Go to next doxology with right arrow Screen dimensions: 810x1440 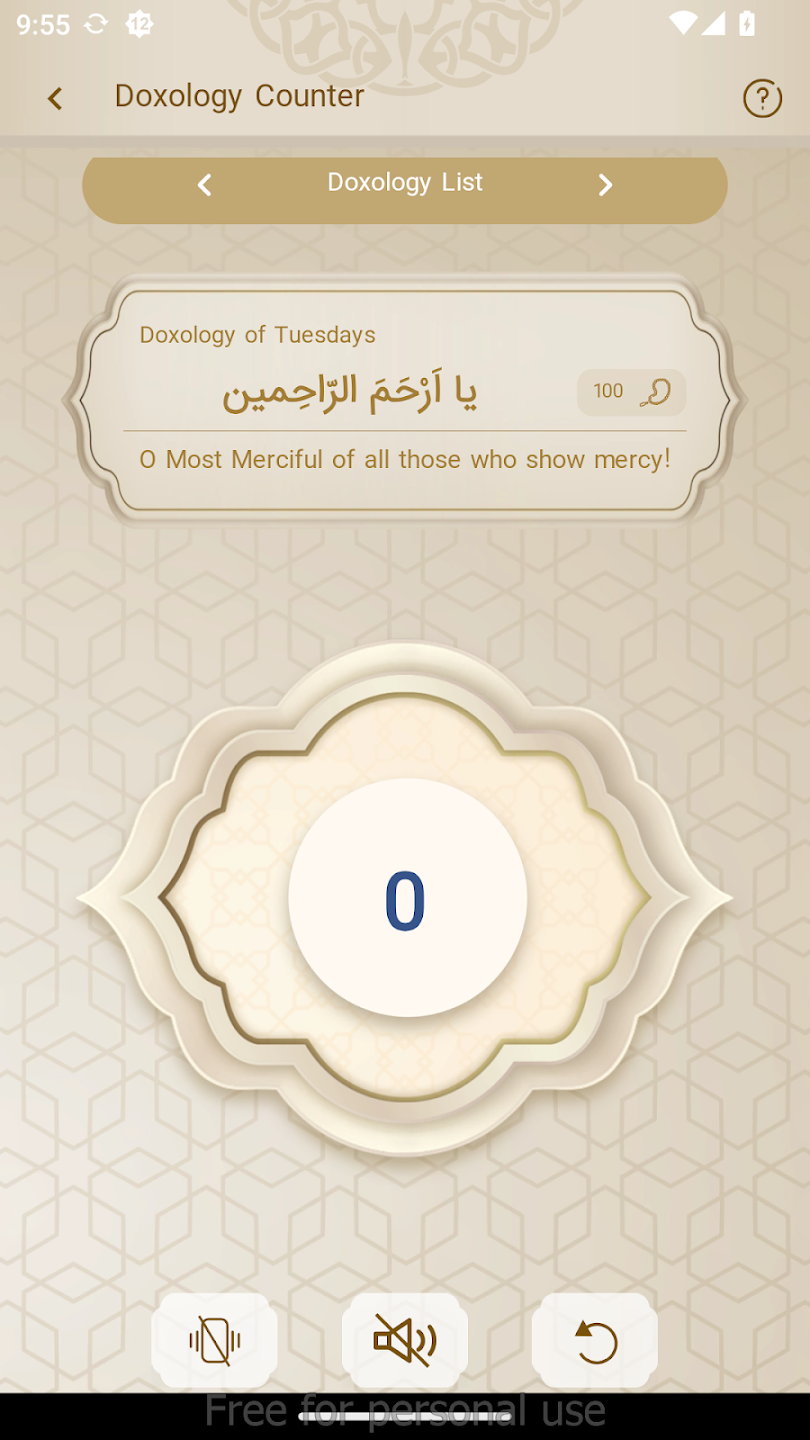604,185
